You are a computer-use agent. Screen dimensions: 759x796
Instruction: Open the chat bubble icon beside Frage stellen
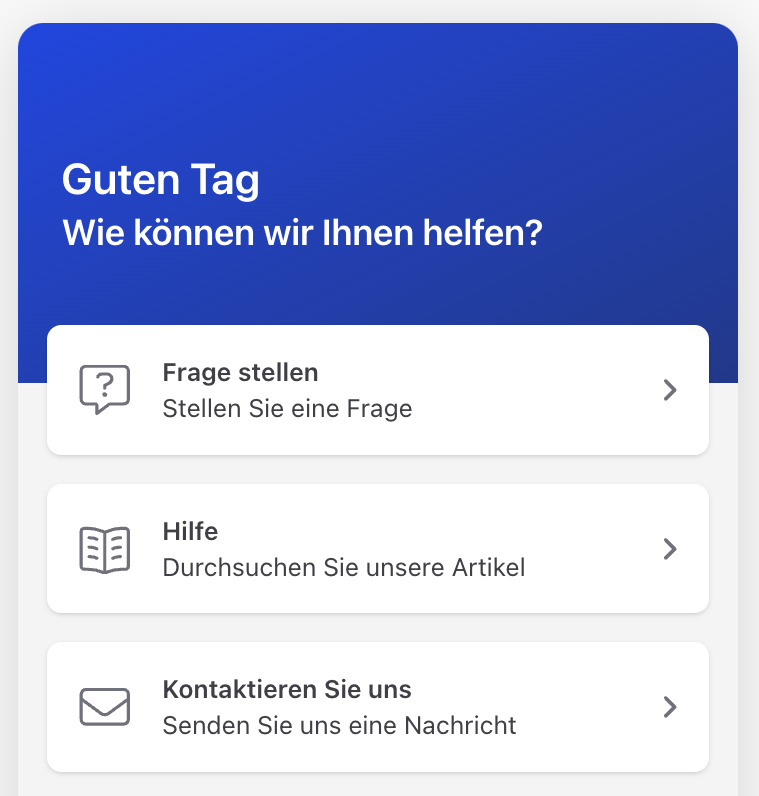point(105,389)
